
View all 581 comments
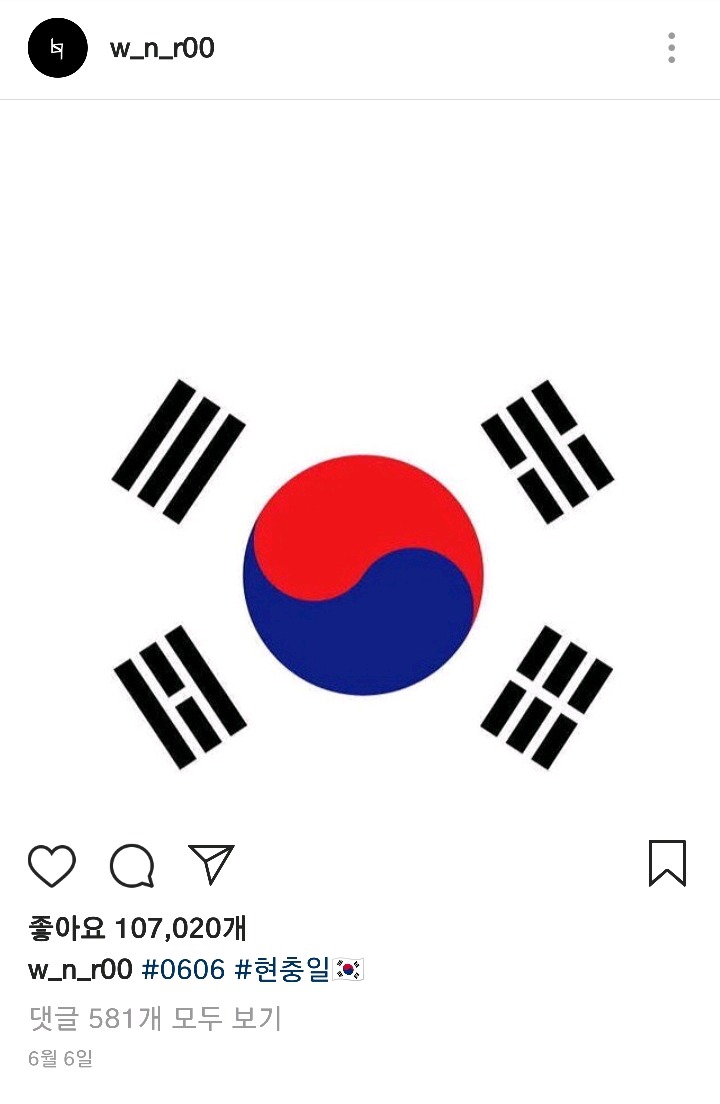click(x=155, y=1018)
